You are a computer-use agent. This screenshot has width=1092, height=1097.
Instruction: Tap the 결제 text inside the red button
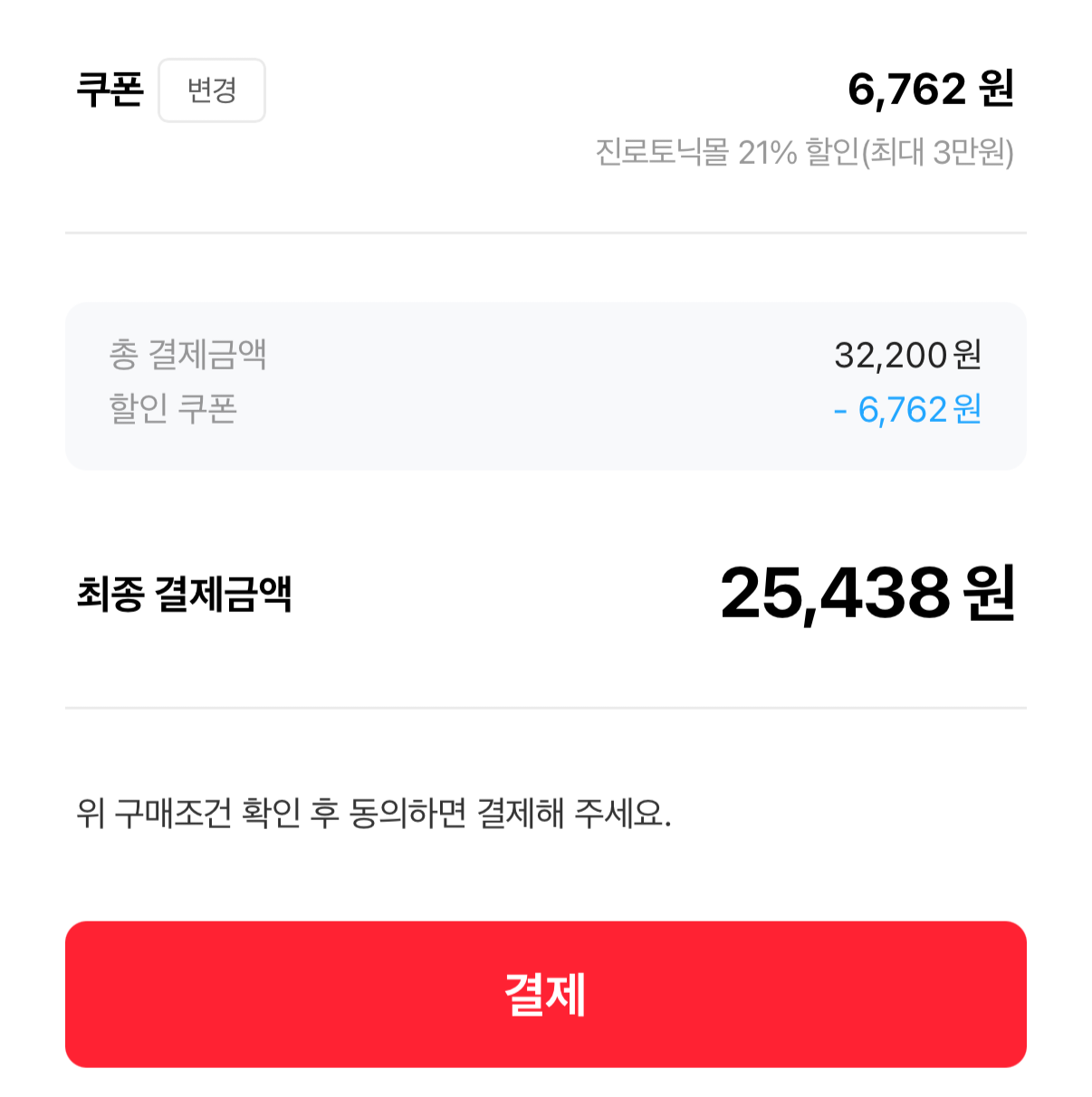pyautogui.click(x=545, y=993)
